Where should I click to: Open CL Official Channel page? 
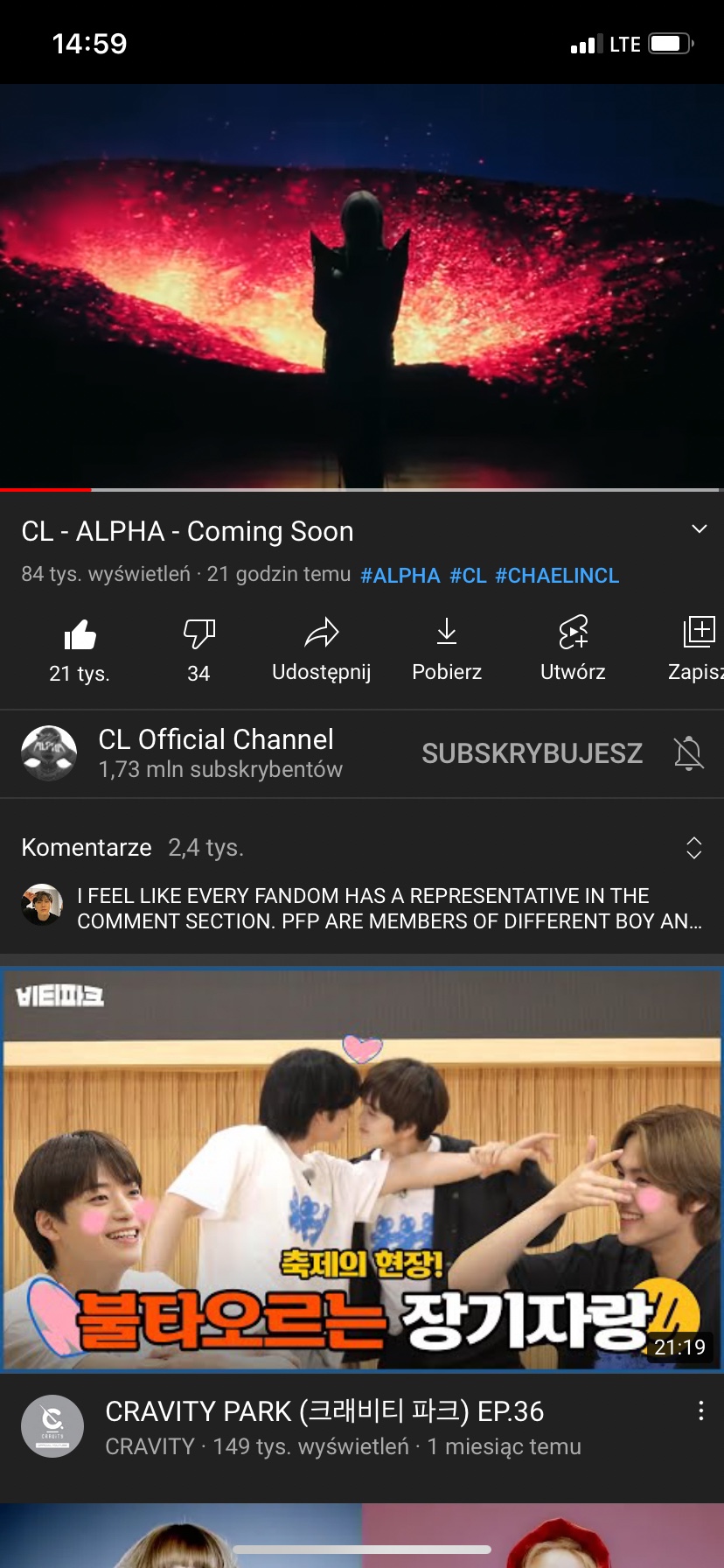pos(215,752)
